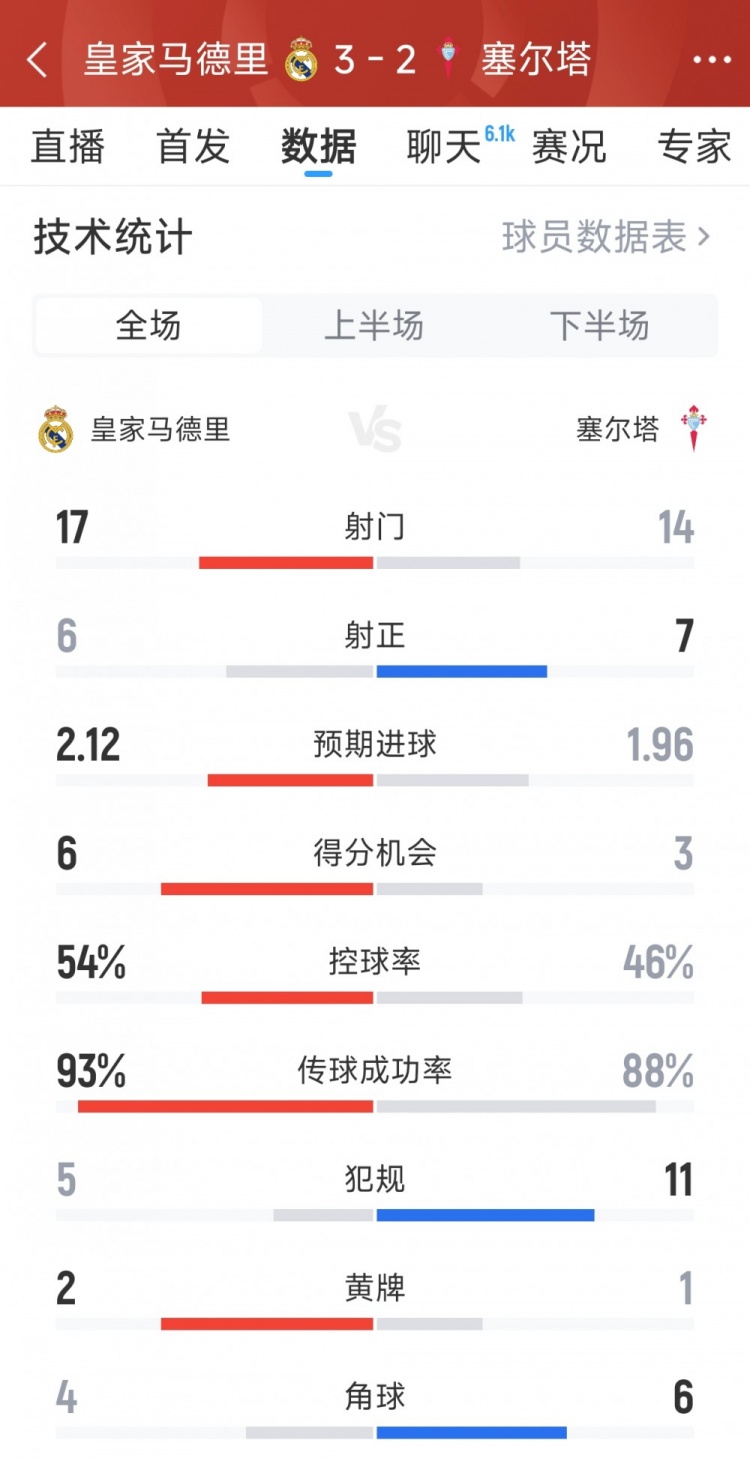The width and height of the screenshot is (750, 1461).
Task: Switch to the 直播 tab
Action: coord(67,147)
